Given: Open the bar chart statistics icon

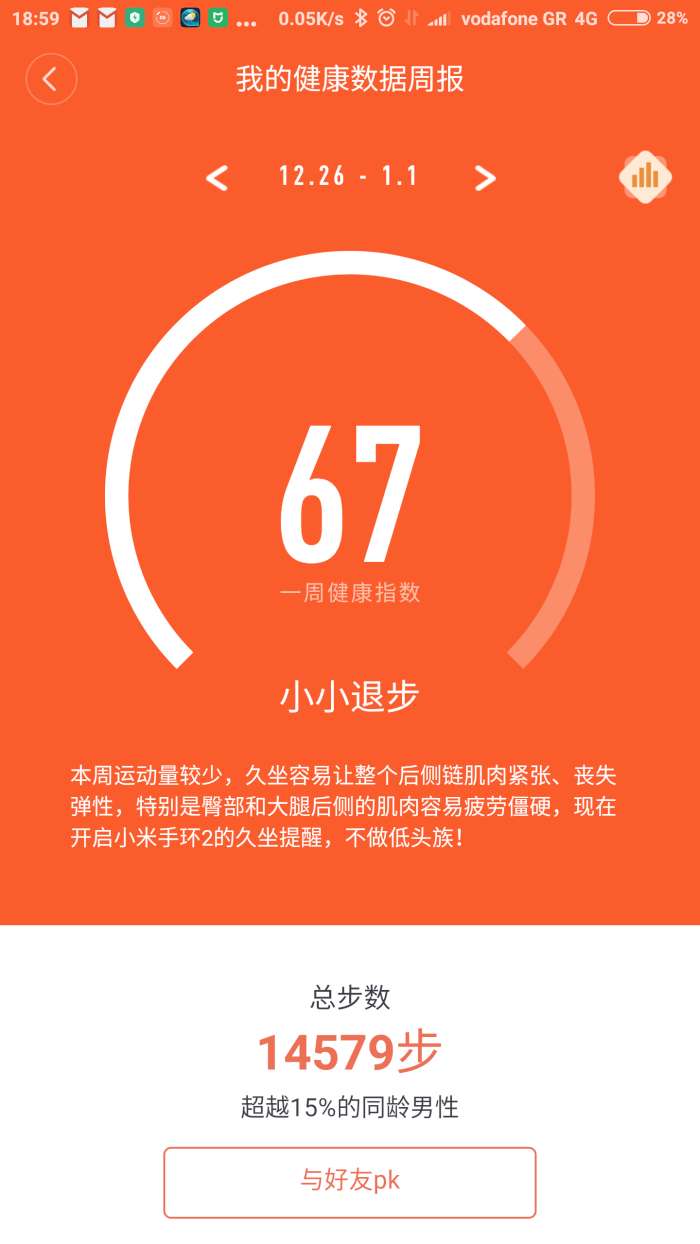Looking at the screenshot, I should pyautogui.click(x=645, y=177).
